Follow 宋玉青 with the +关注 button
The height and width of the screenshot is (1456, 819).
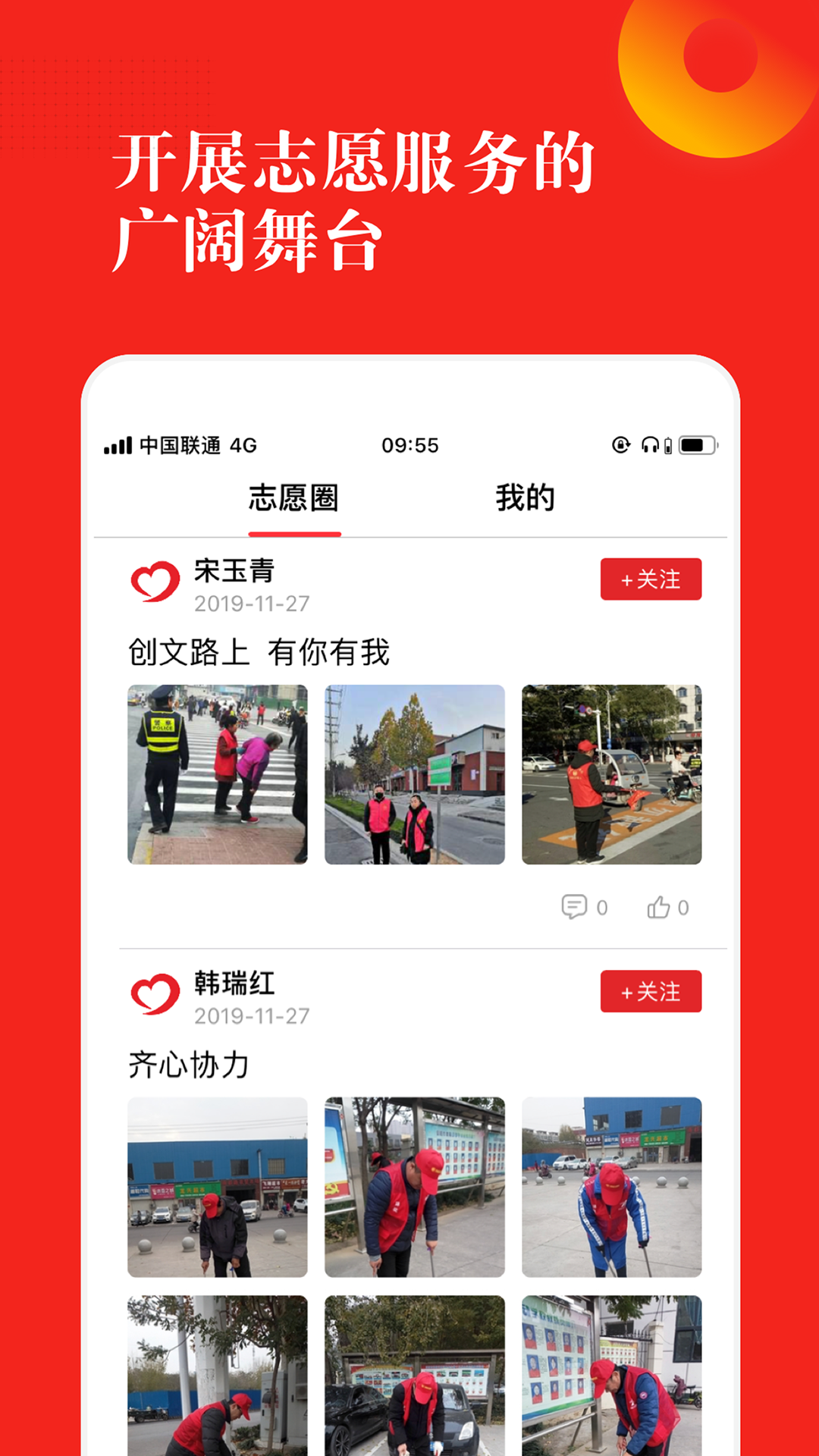[x=651, y=579]
